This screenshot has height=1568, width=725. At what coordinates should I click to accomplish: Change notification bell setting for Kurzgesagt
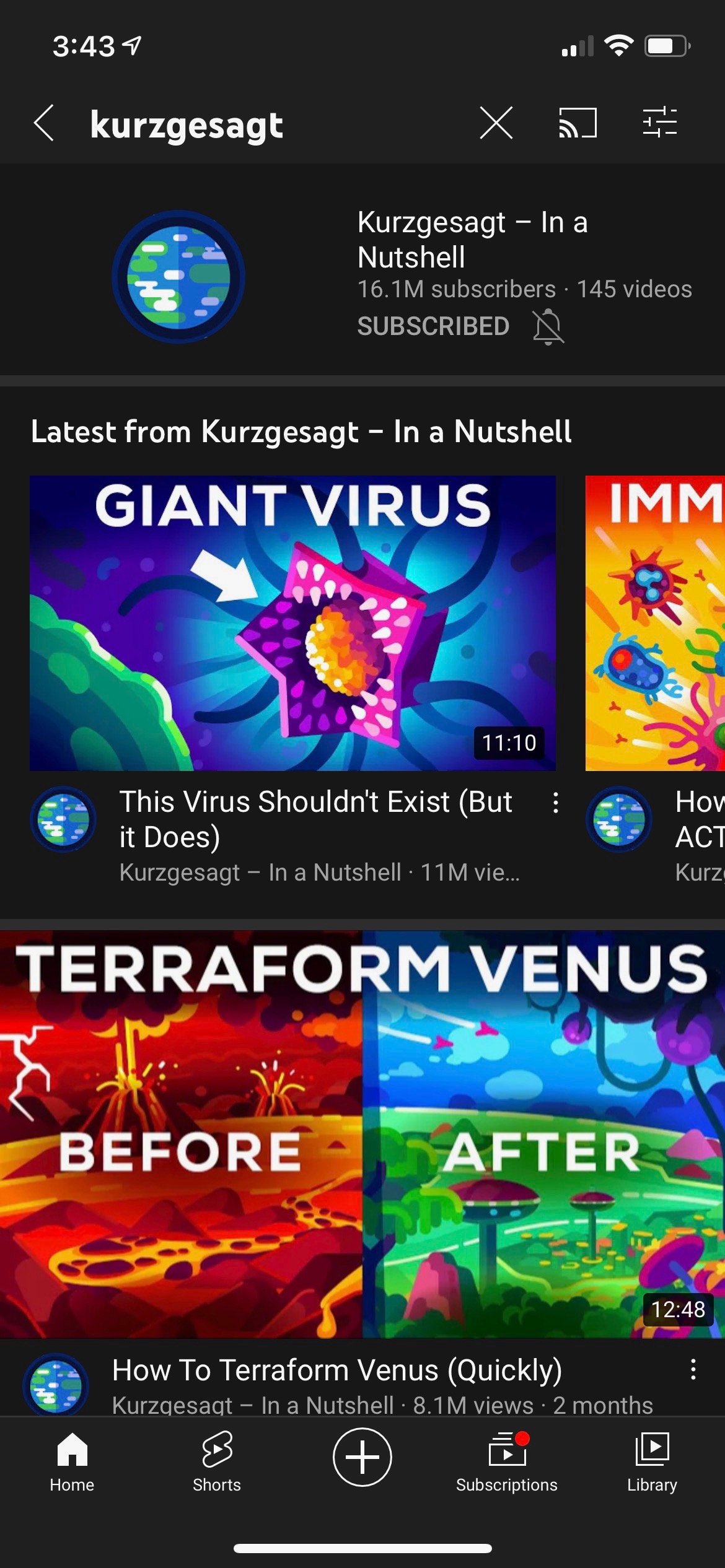(548, 326)
